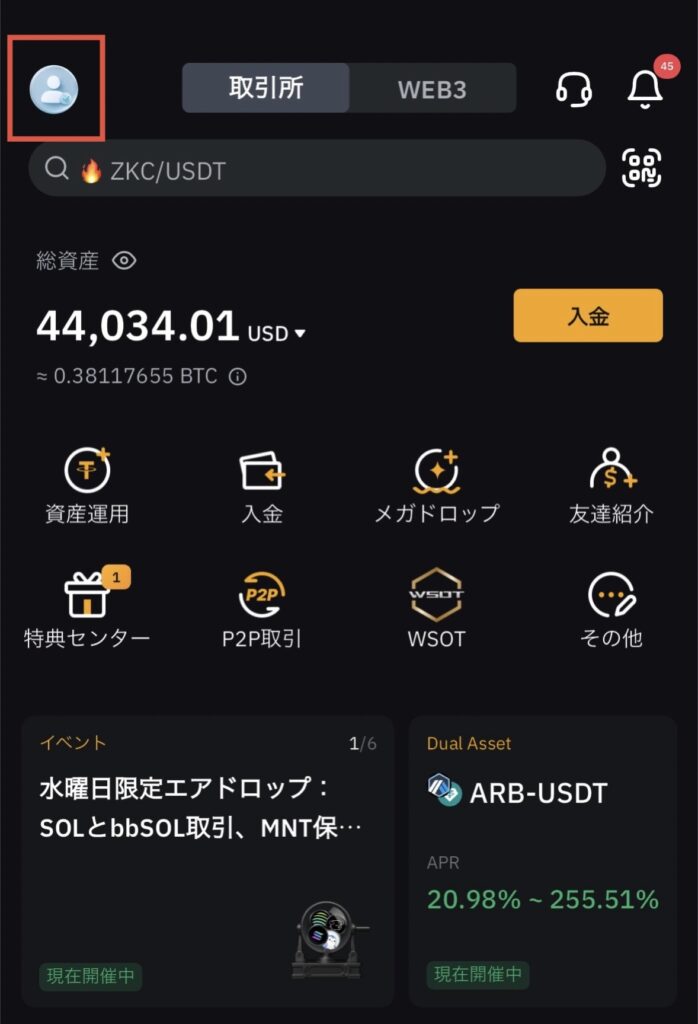Open メガドロップ shortcut

(x=436, y=486)
